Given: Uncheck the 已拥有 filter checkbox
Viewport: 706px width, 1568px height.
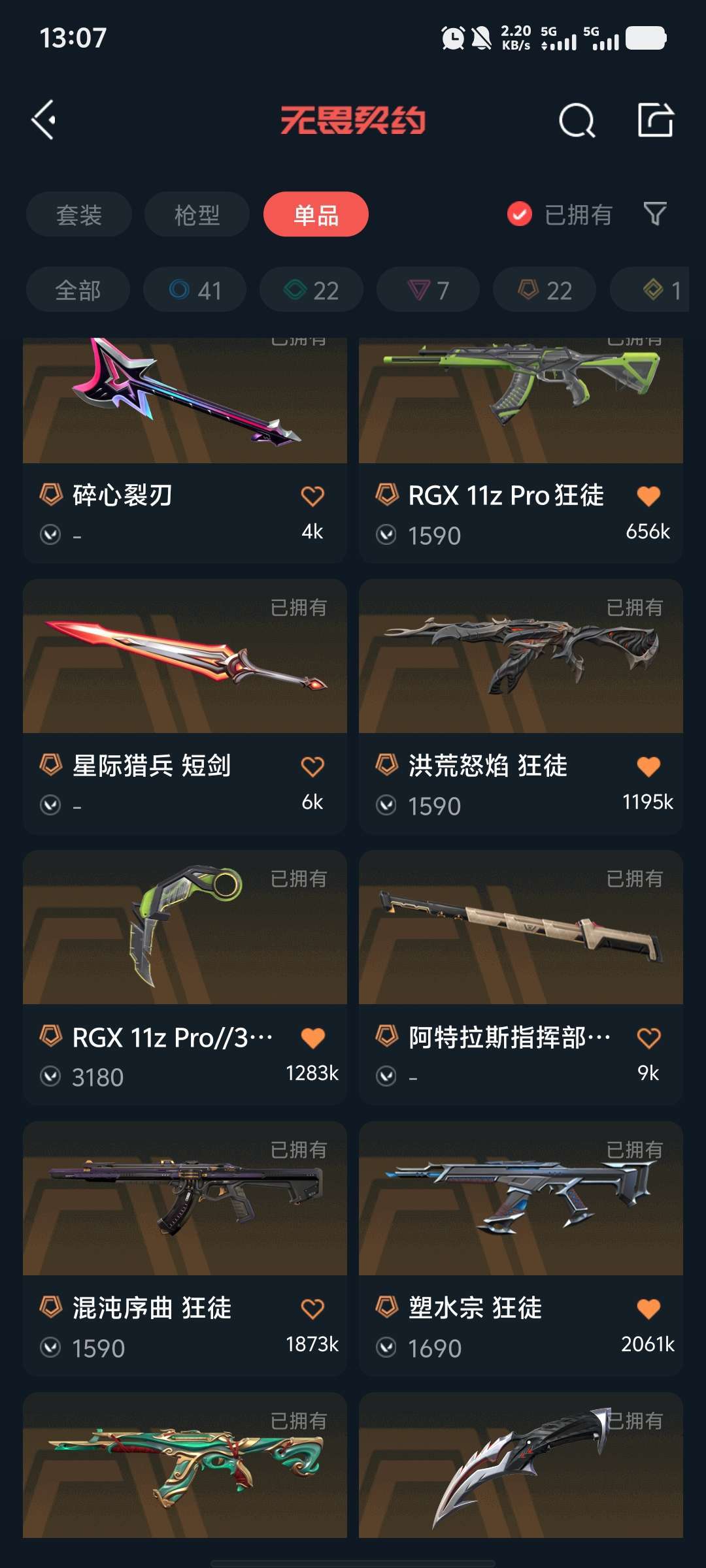Looking at the screenshot, I should pyautogui.click(x=520, y=214).
